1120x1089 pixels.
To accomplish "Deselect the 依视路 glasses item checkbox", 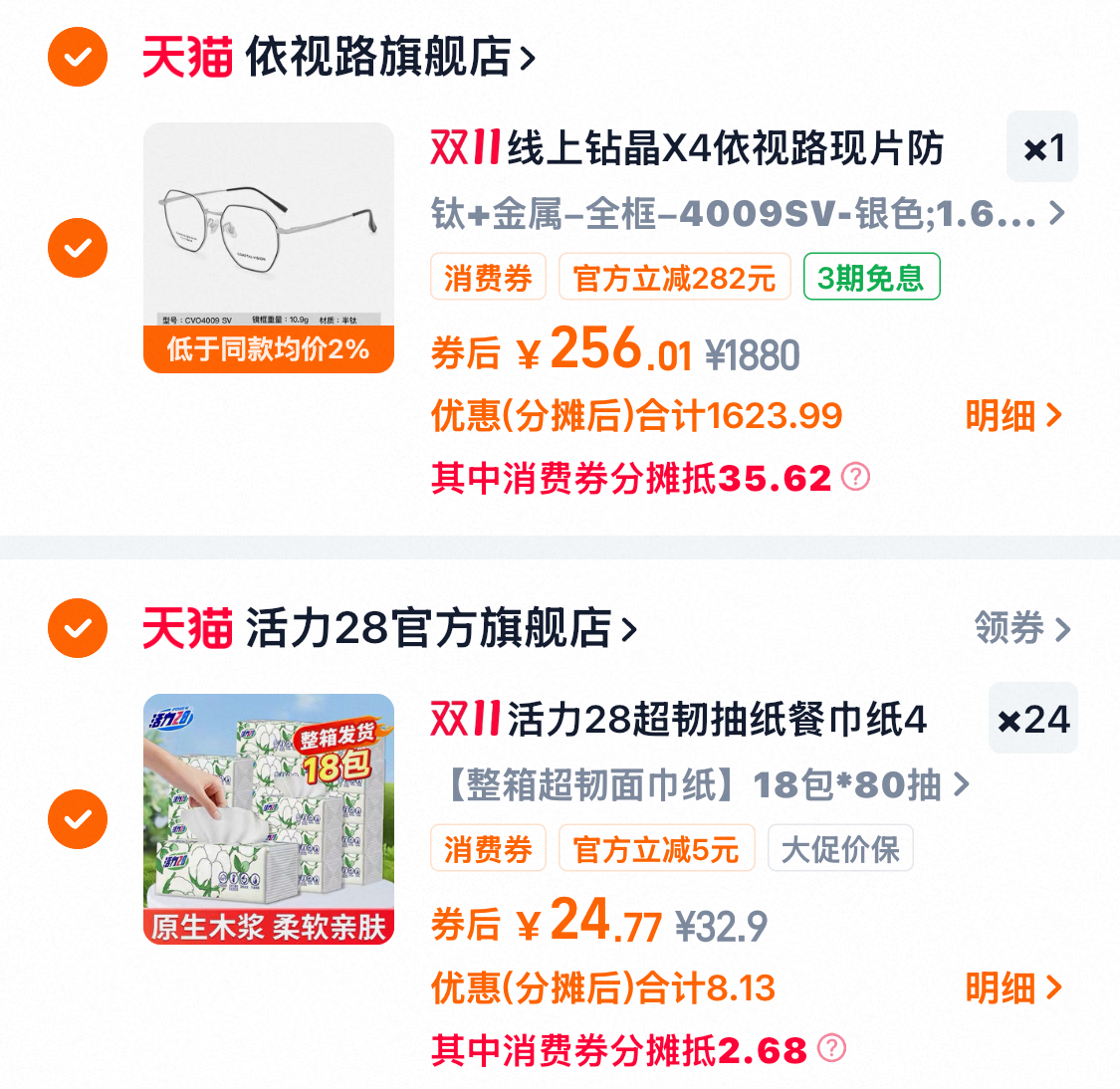I will [x=78, y=248].
